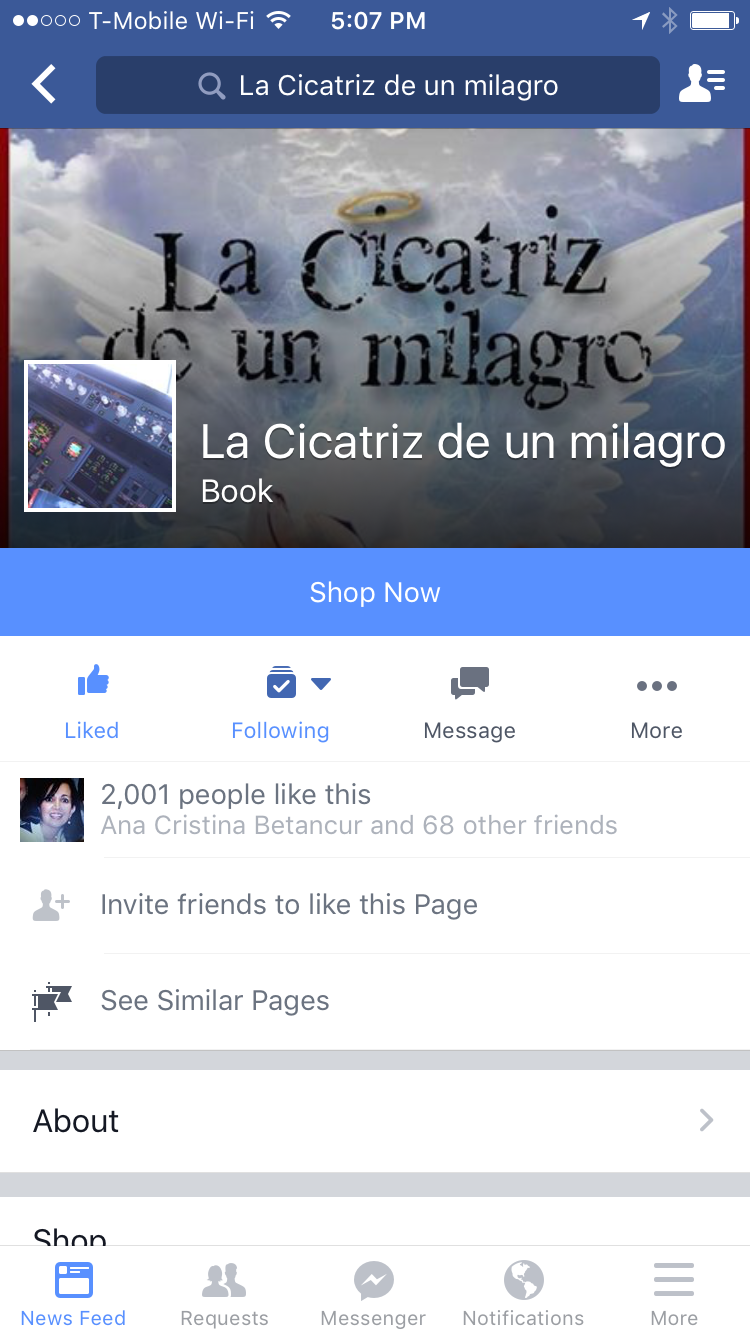
Task: Open the More options dots
Action: [x=656, y=702]
